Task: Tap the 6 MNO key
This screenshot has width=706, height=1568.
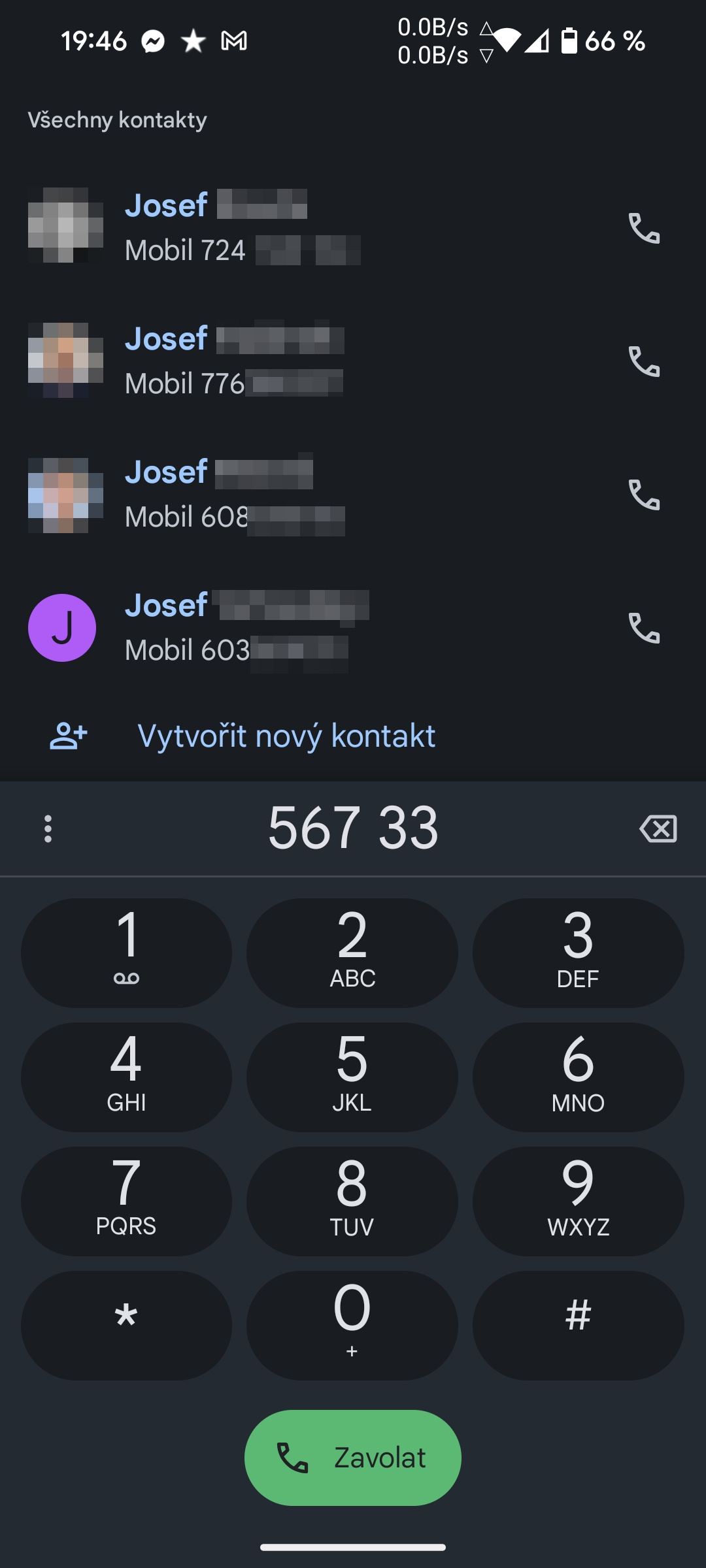Action: [x=579, y=1077]
